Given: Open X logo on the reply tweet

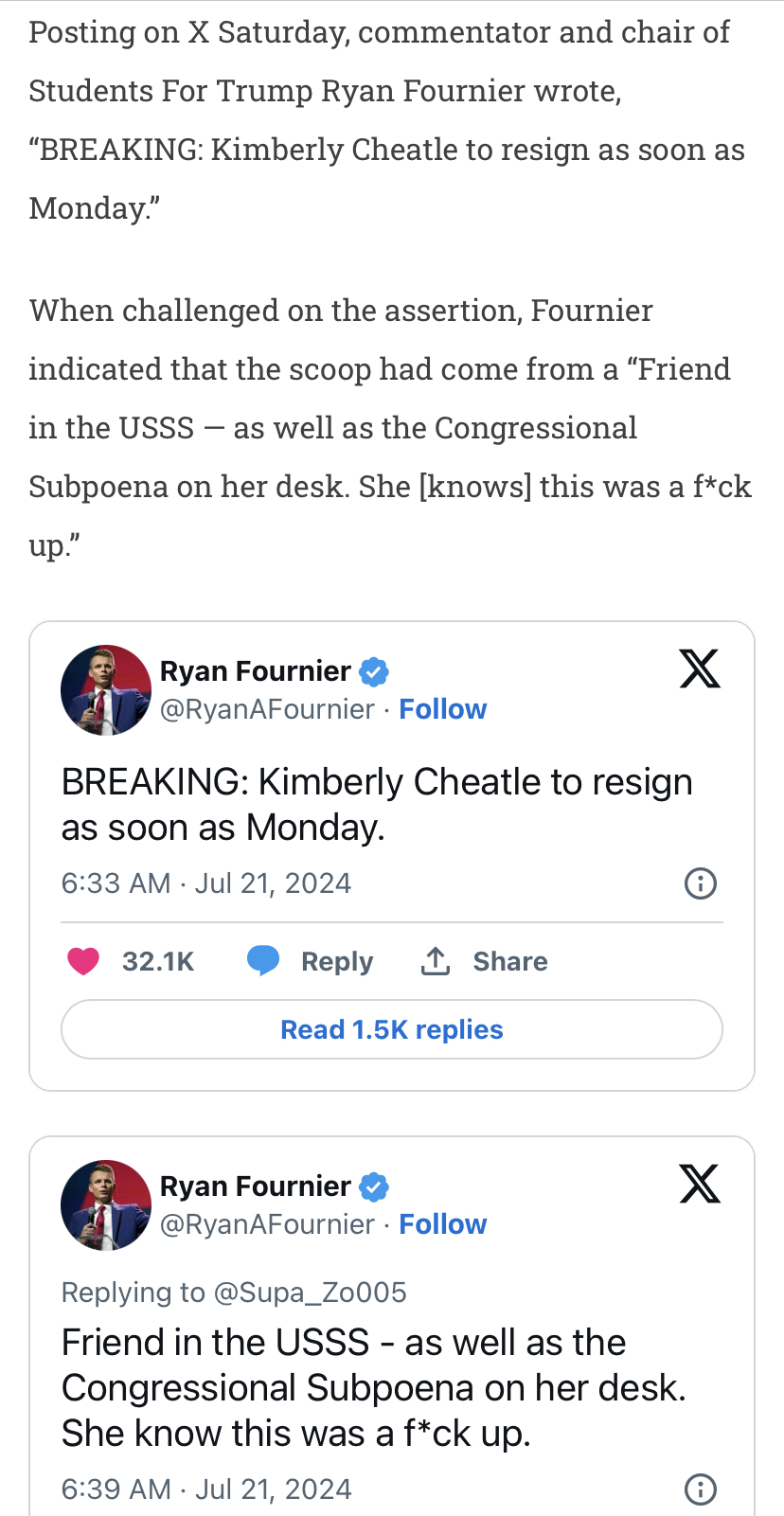Looking at the screenshot, I should coord(700,1185).
